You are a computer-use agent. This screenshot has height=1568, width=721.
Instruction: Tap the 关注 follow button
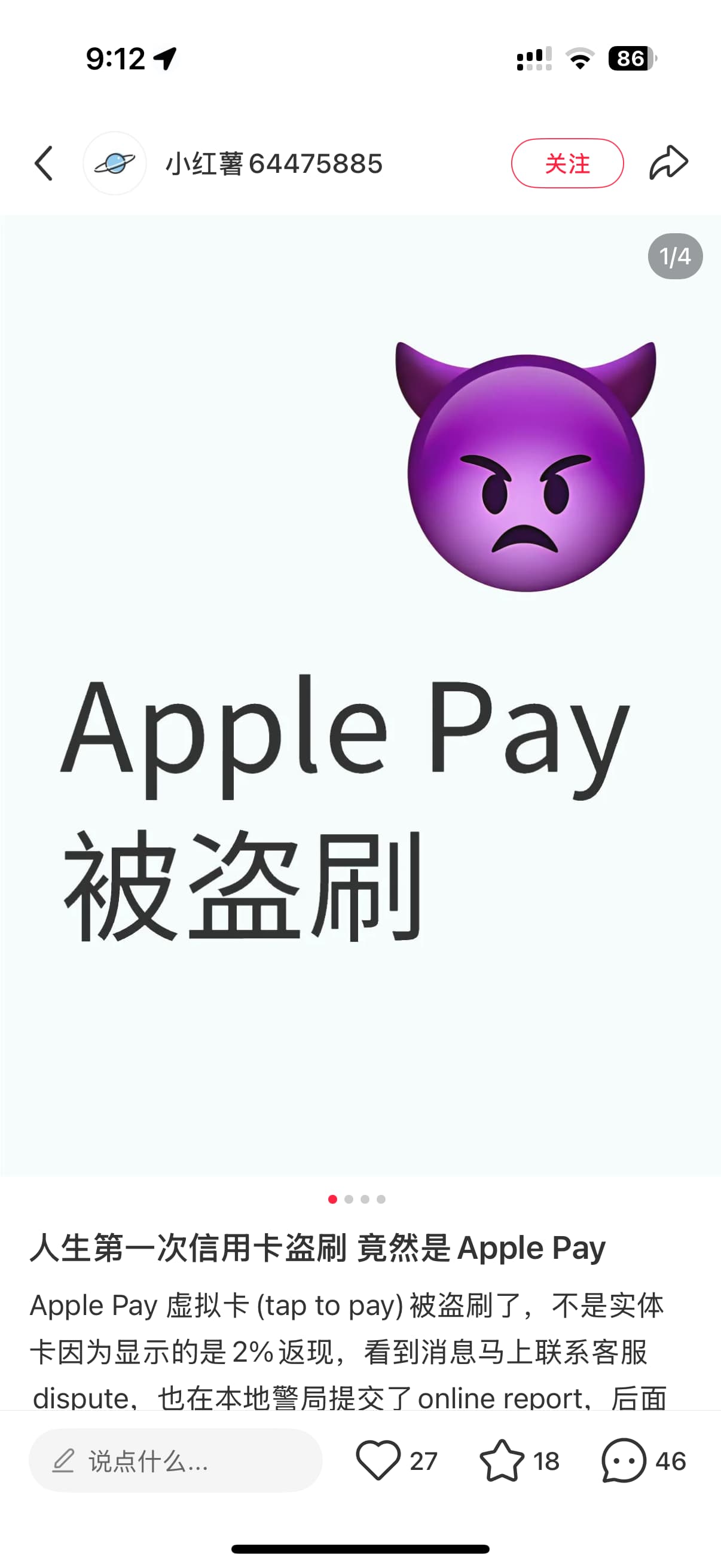click(x=567, y=163)
